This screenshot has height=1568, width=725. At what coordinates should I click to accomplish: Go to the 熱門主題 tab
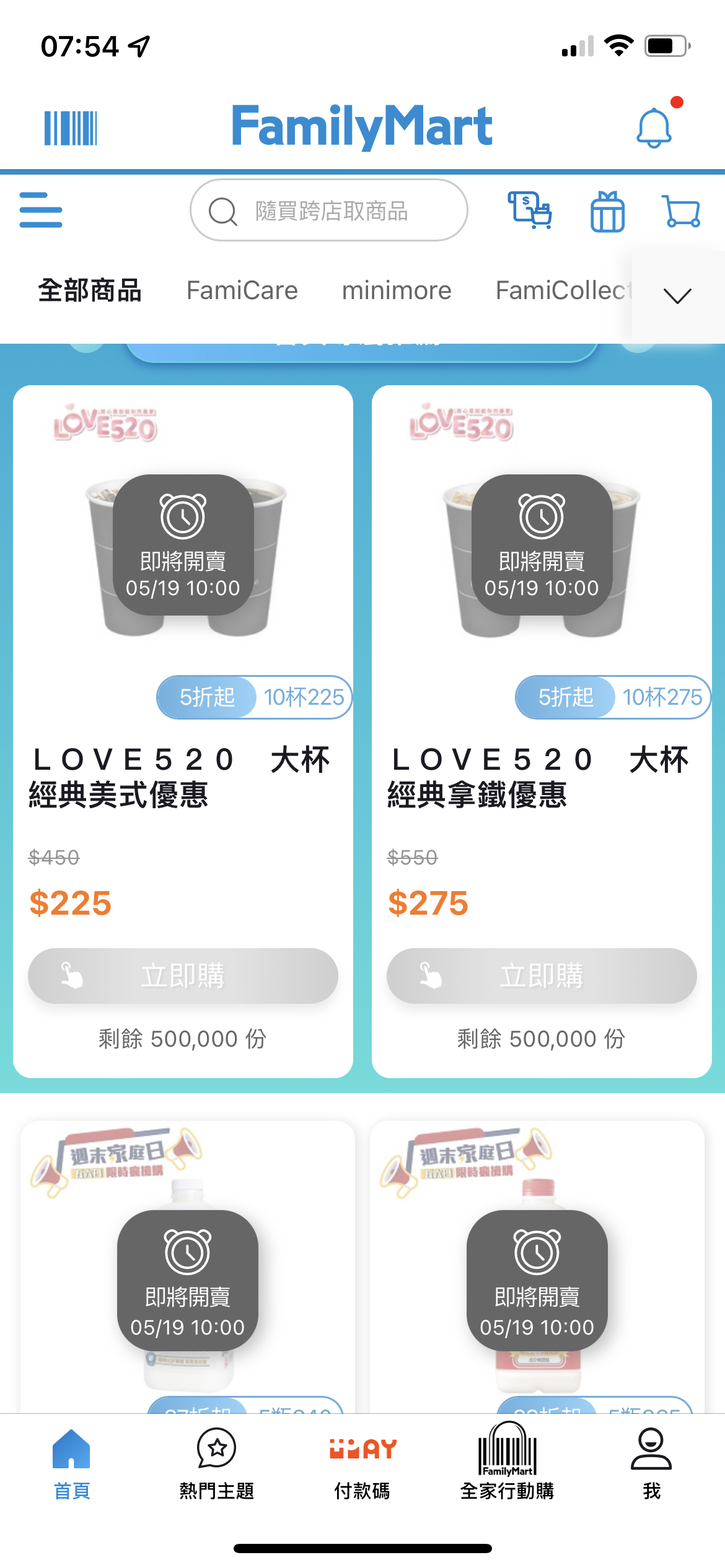[x=216, y=1464]
